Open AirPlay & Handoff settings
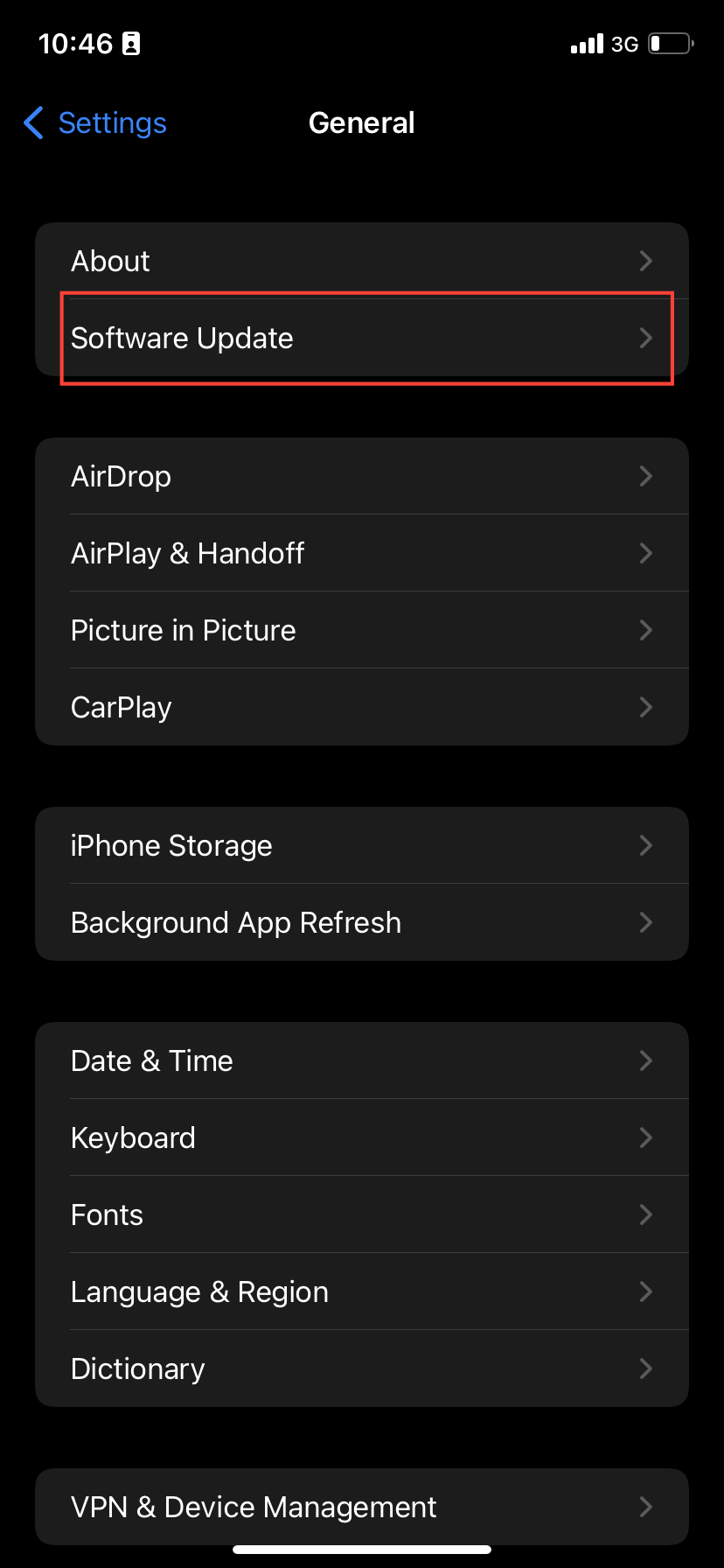724x1568 pixels. [361, 553]
